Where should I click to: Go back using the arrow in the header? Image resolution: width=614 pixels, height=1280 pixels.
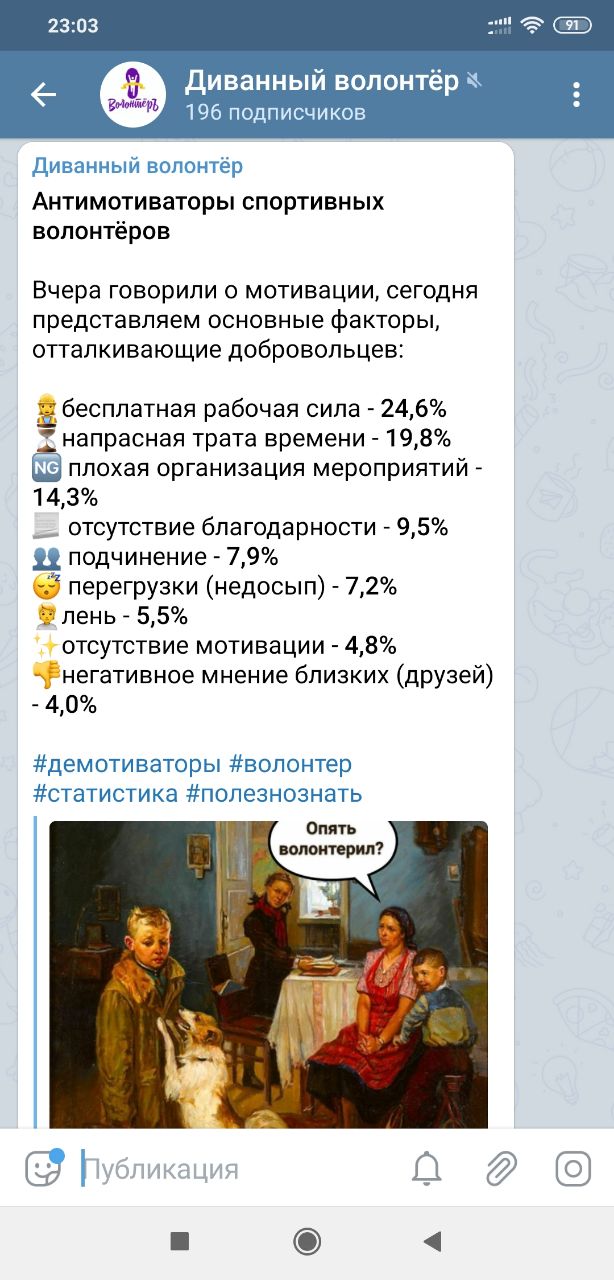click(x=43, y=95)
